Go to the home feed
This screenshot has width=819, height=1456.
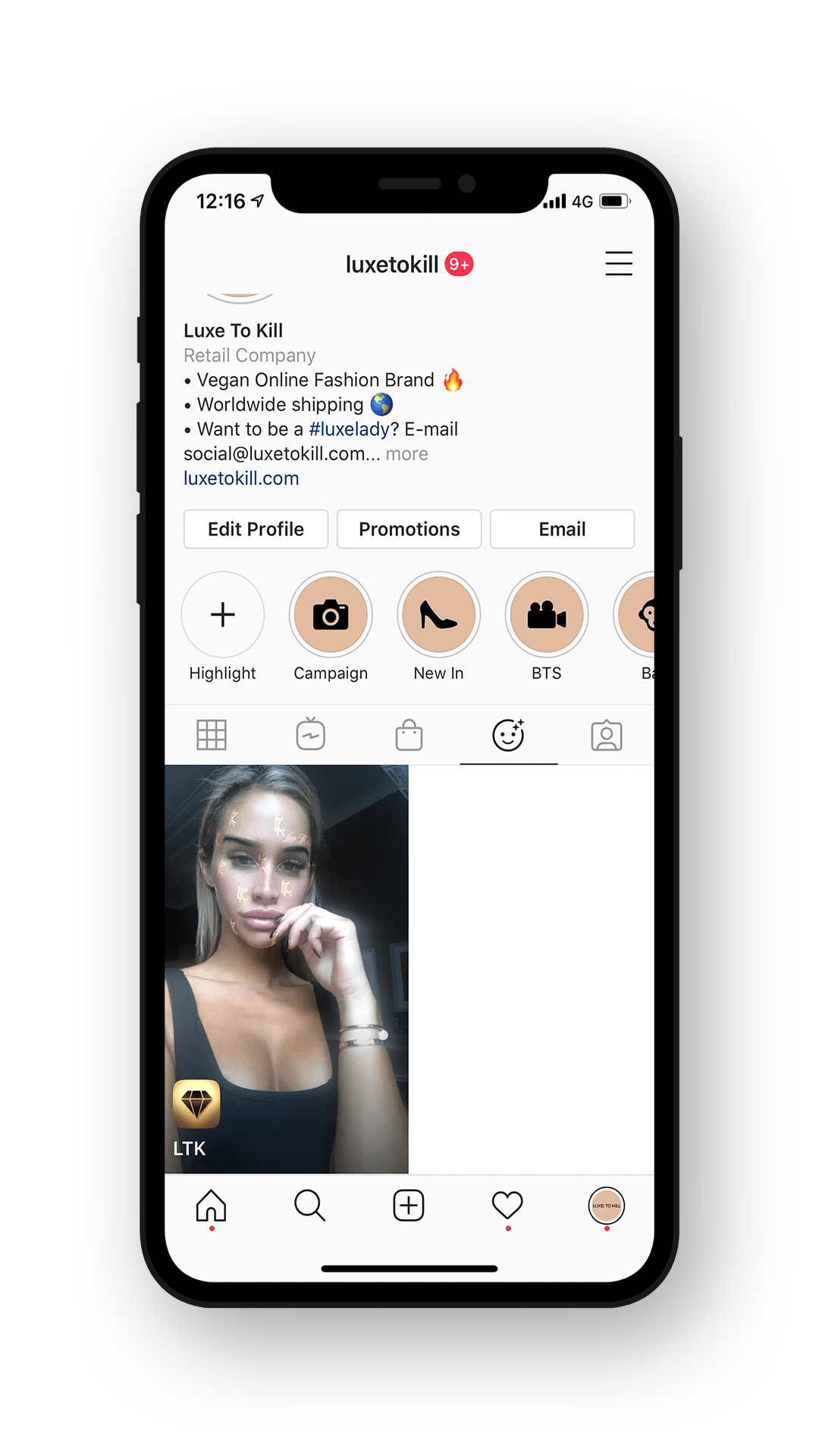pyautogui.click(x=212, y=1206)
